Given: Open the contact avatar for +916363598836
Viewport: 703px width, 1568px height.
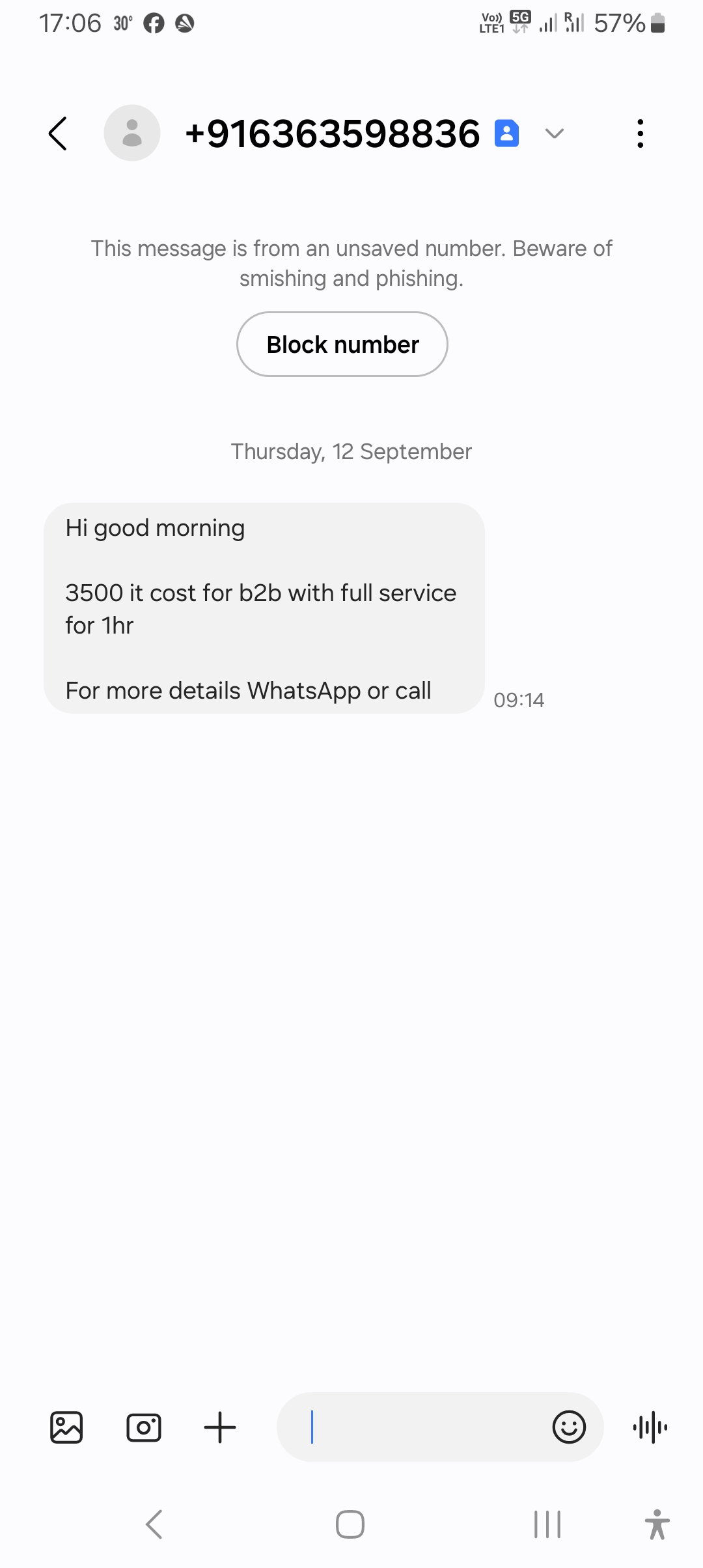Looking at the screenshot, I should click(132, 133).
